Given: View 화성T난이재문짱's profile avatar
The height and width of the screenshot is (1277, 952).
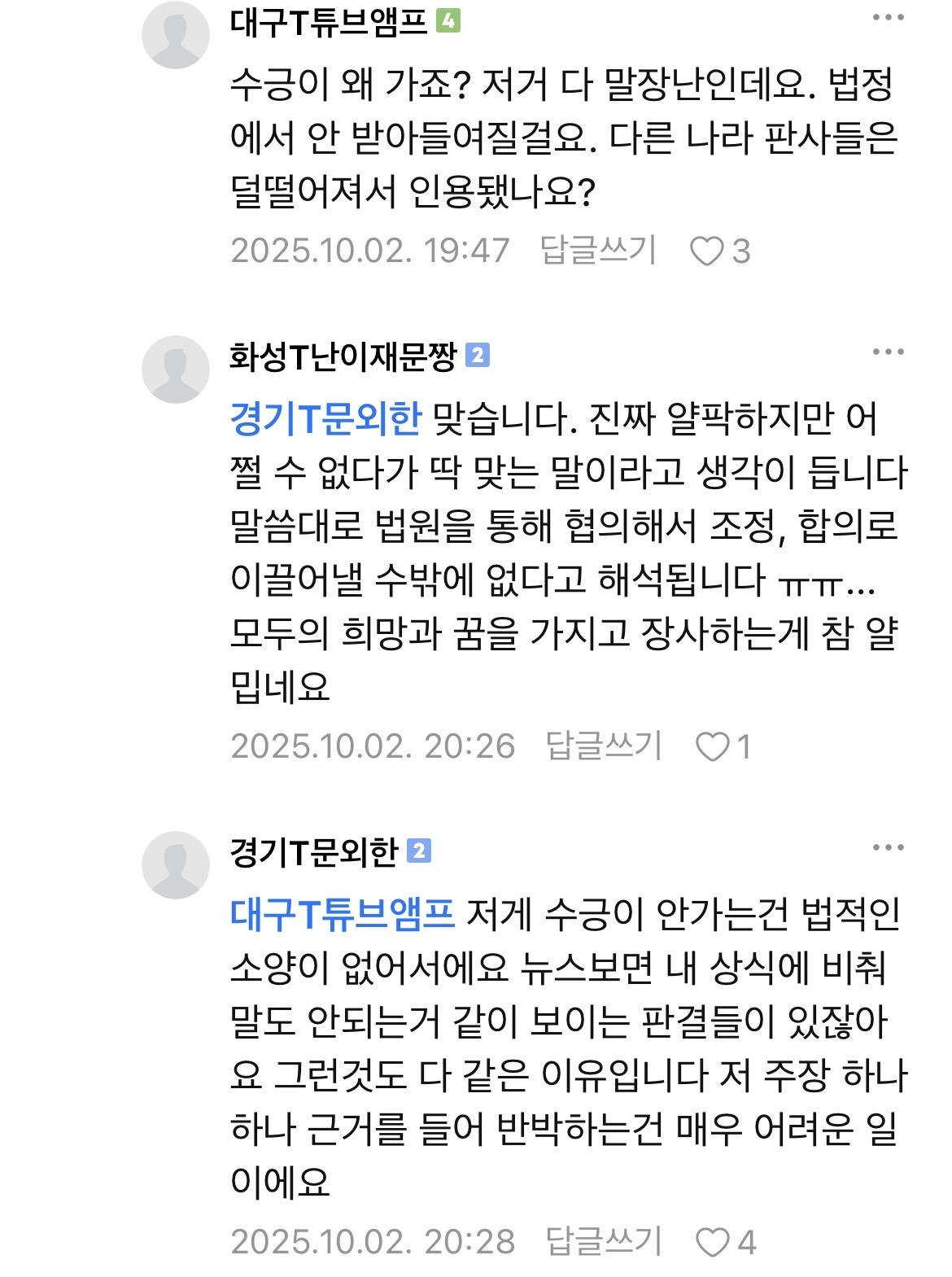Looking at the screenshot, I should (176, 369).
